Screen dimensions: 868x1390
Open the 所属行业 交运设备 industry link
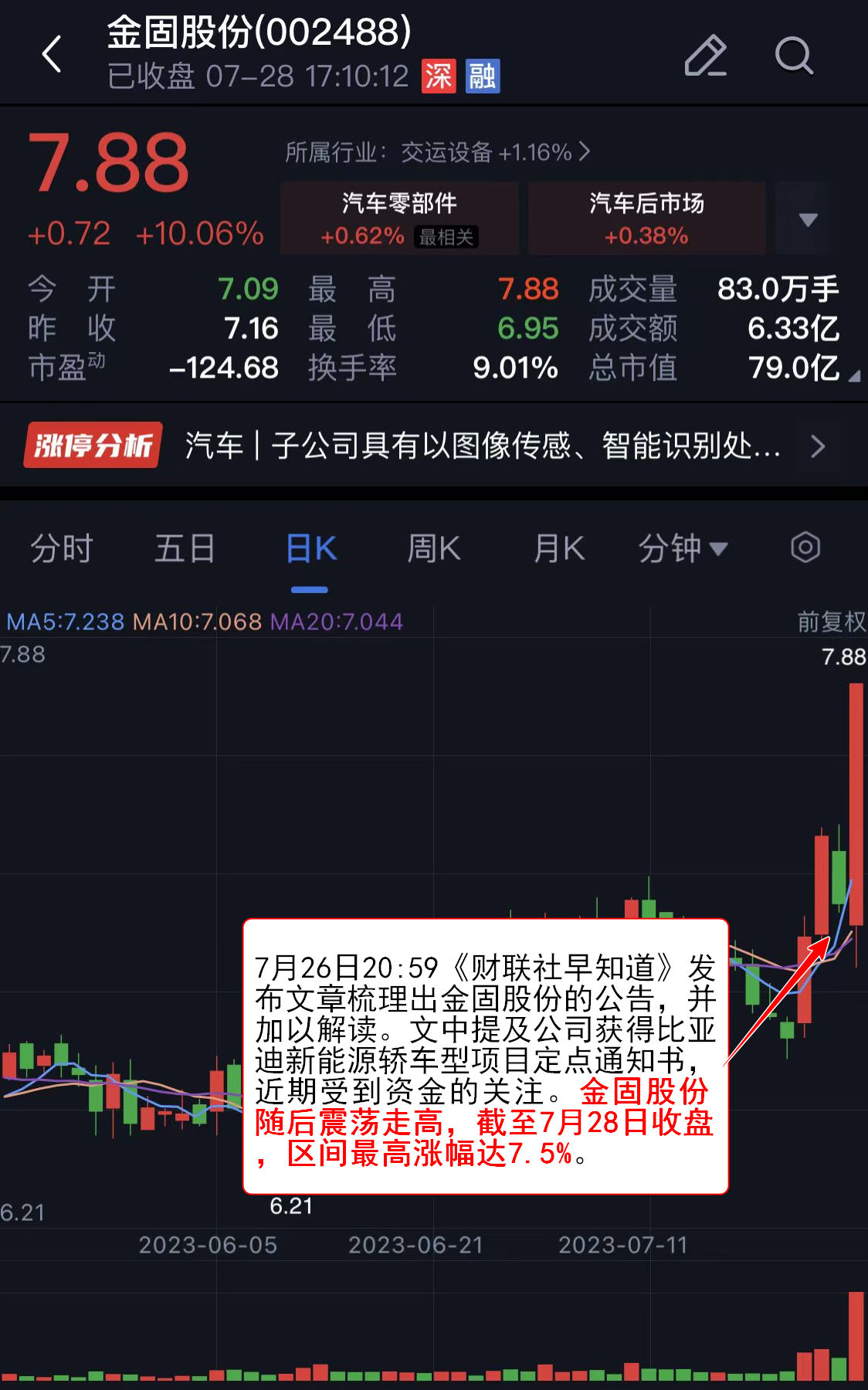point(437,152)
